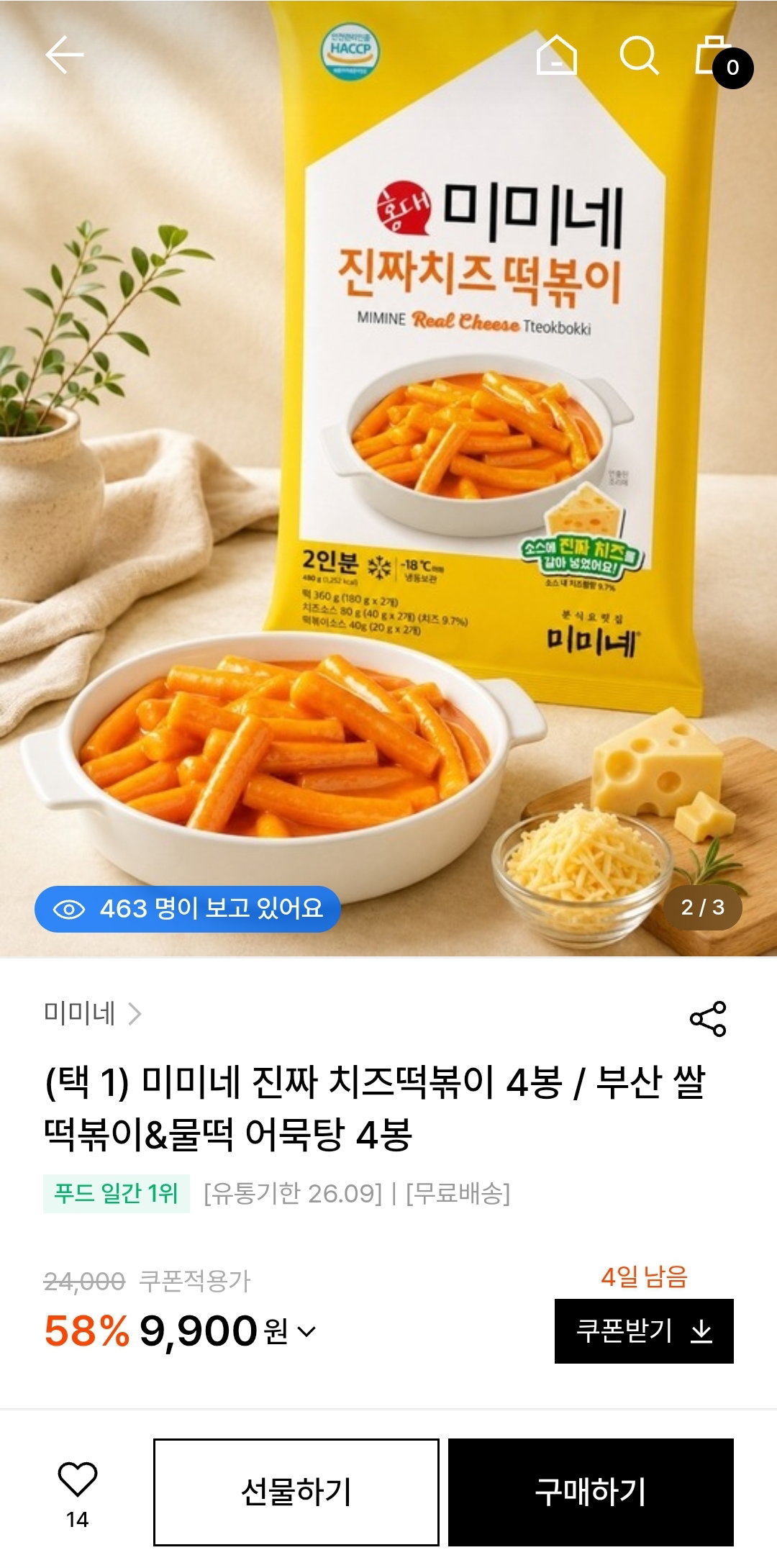Go back using the top-left arrow
This screenshot has height=1568, width=777.
[x=65, y=55]
